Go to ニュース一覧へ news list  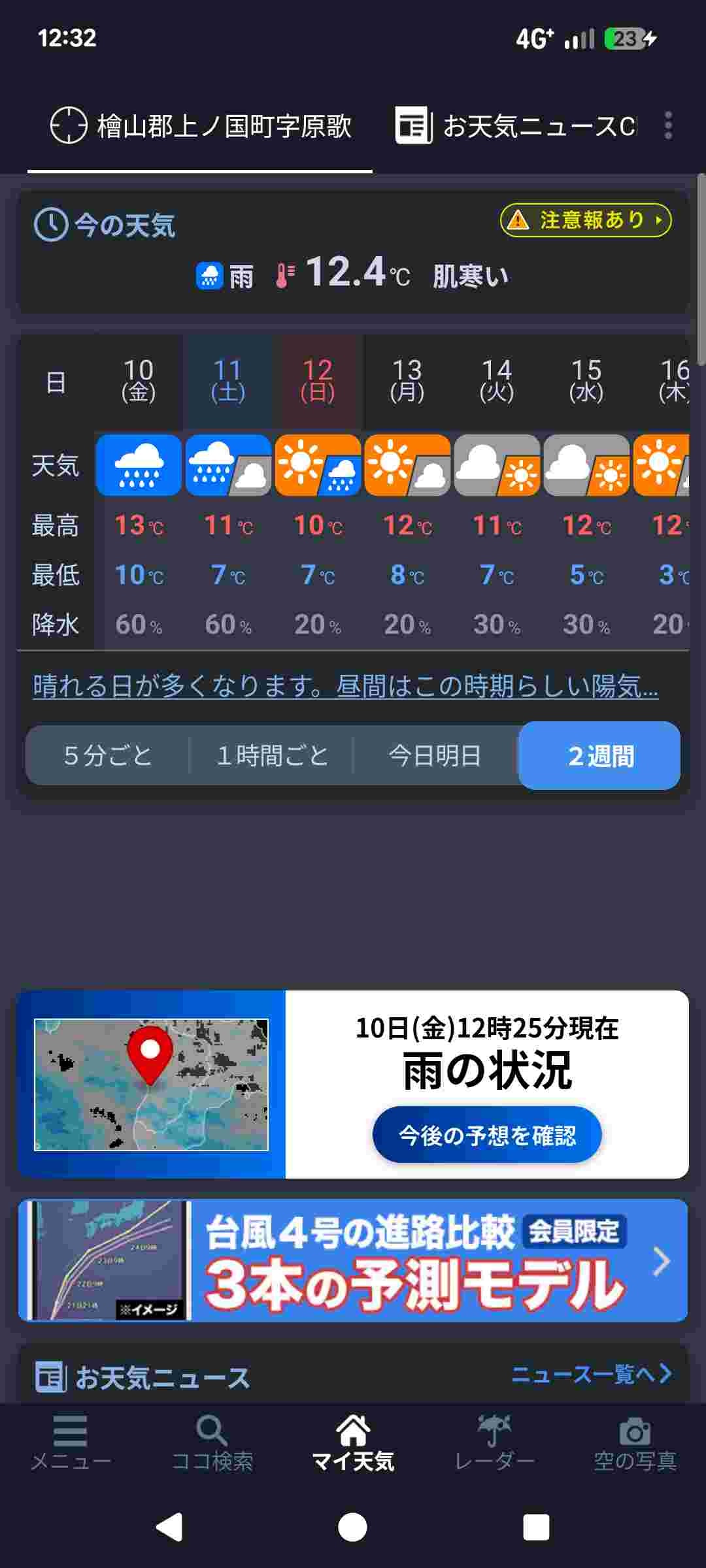pos(590,1374)
